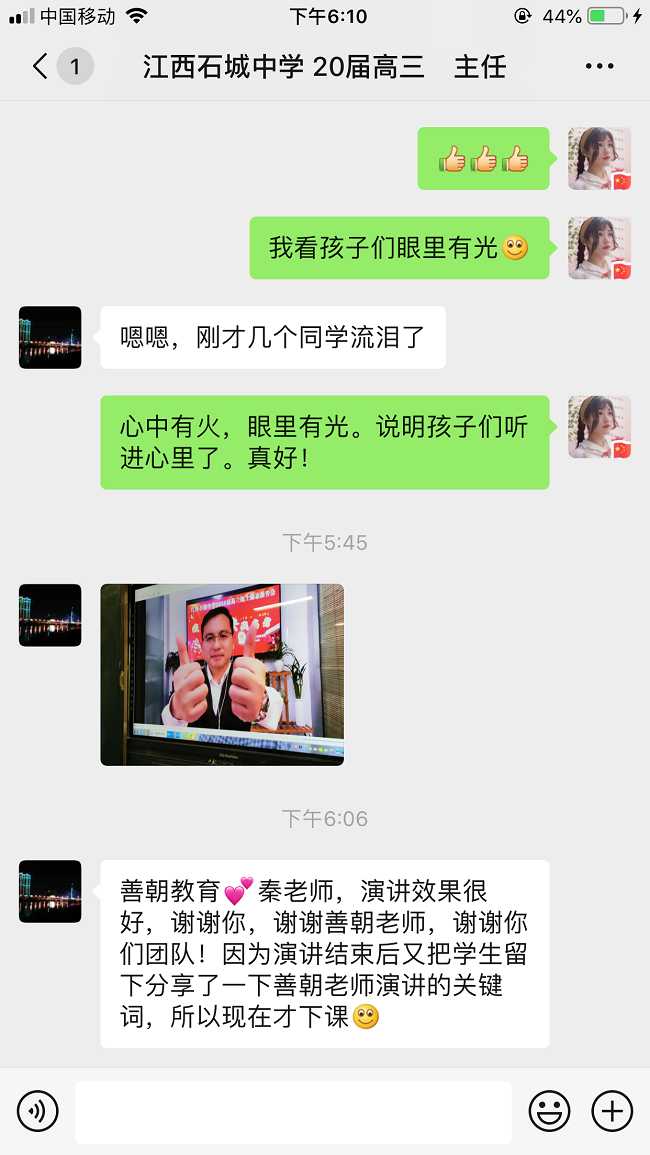650x1155 pixels.
Task: Open avatar beside the 我看孩子们眼里有光 message
Action: pos(599,248)
